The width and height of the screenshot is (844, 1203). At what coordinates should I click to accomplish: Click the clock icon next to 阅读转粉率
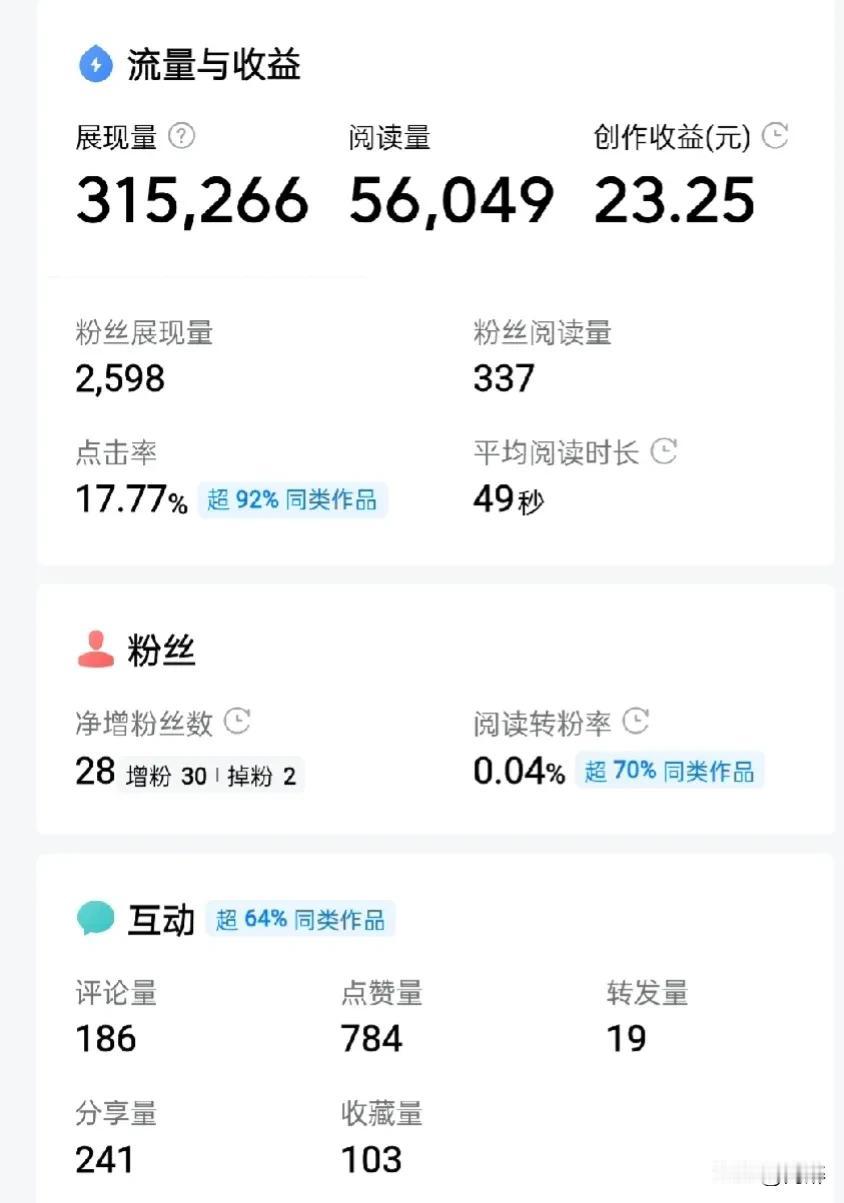[637, 721]
